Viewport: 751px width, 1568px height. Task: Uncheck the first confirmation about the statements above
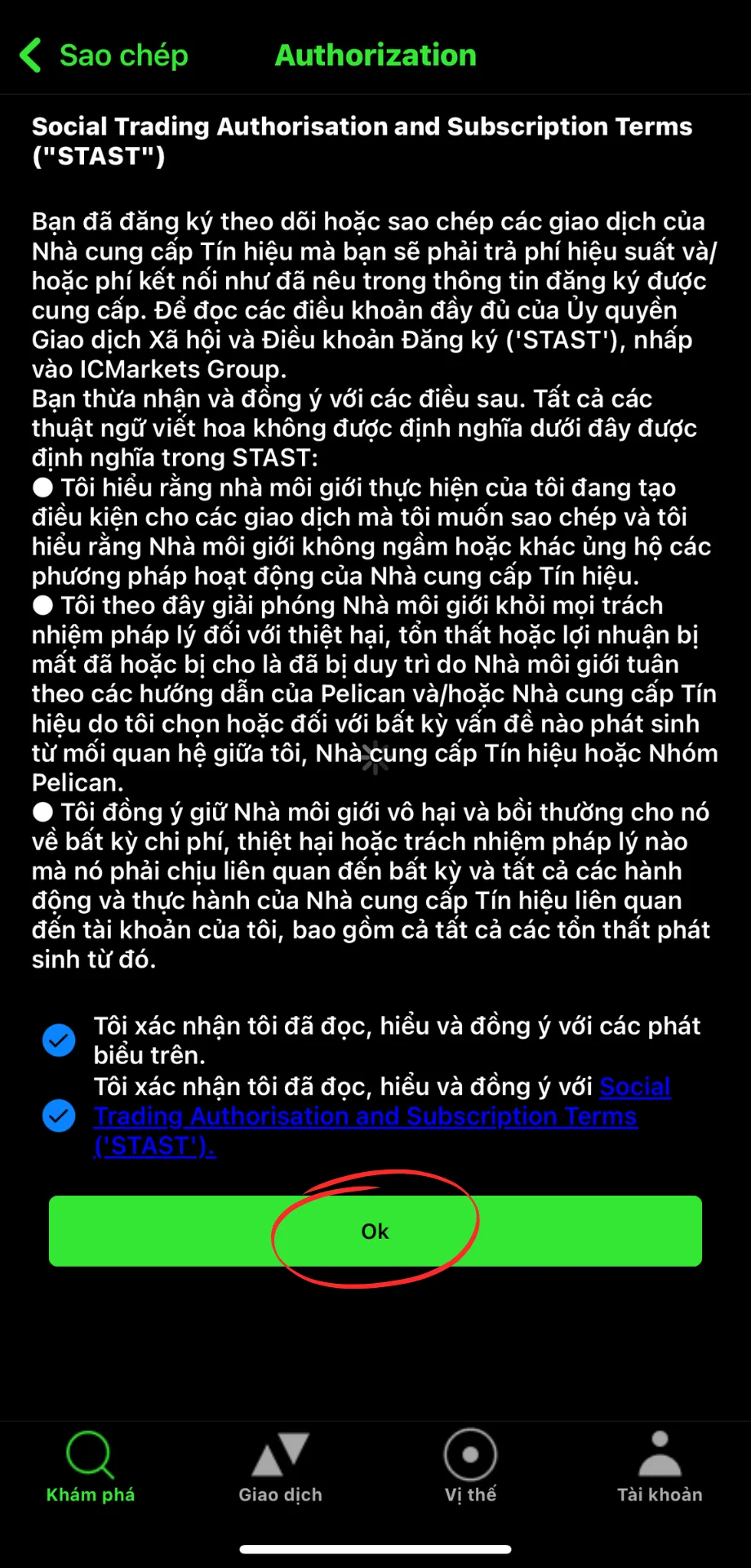pyautogui.click(x=59, y=1040)
